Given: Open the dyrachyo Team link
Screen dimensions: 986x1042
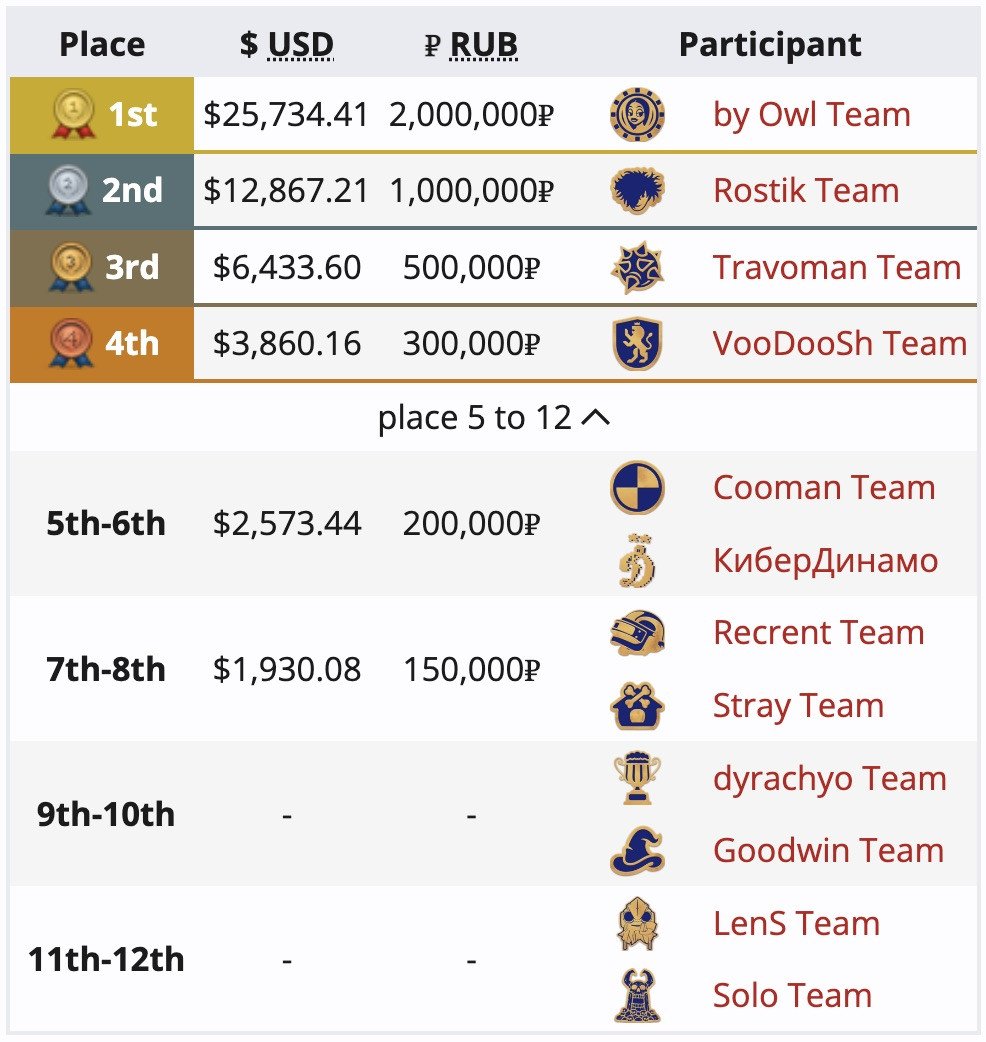Looking at the screenshot, I should [x=829, y=779].
